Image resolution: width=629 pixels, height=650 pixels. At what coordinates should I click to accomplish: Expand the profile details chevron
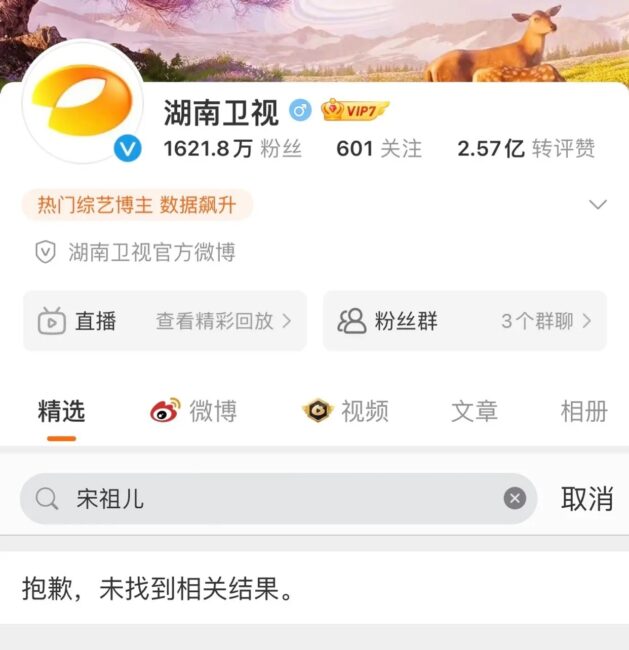pyautogui.click(x=598, y=205)
